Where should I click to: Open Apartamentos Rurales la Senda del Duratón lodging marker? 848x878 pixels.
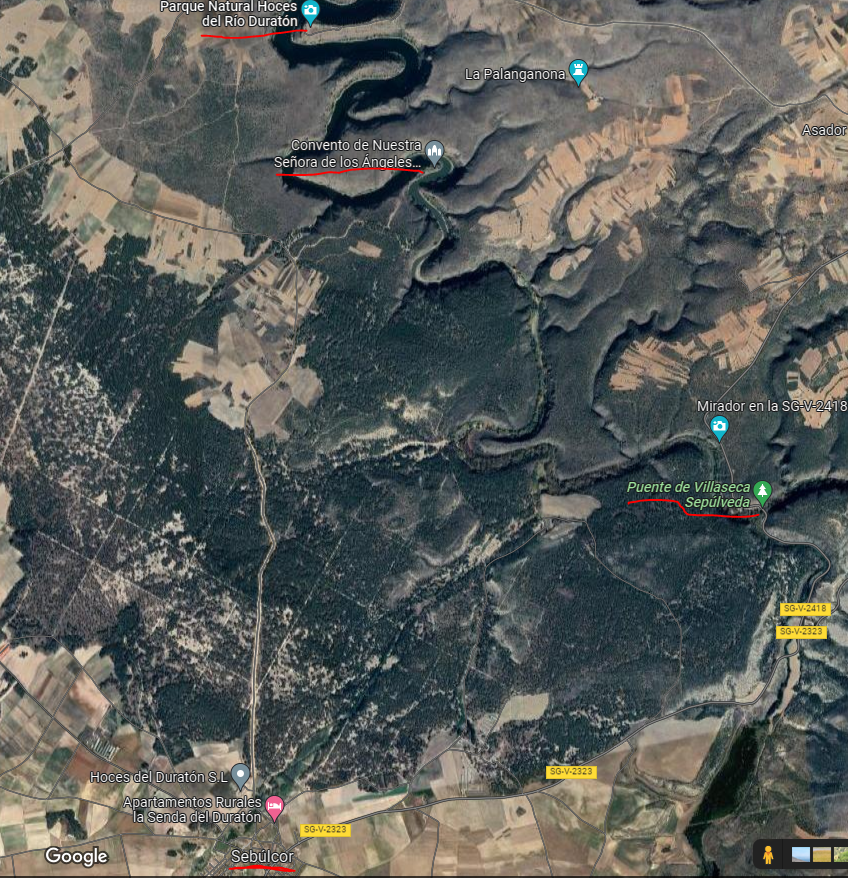274,805
